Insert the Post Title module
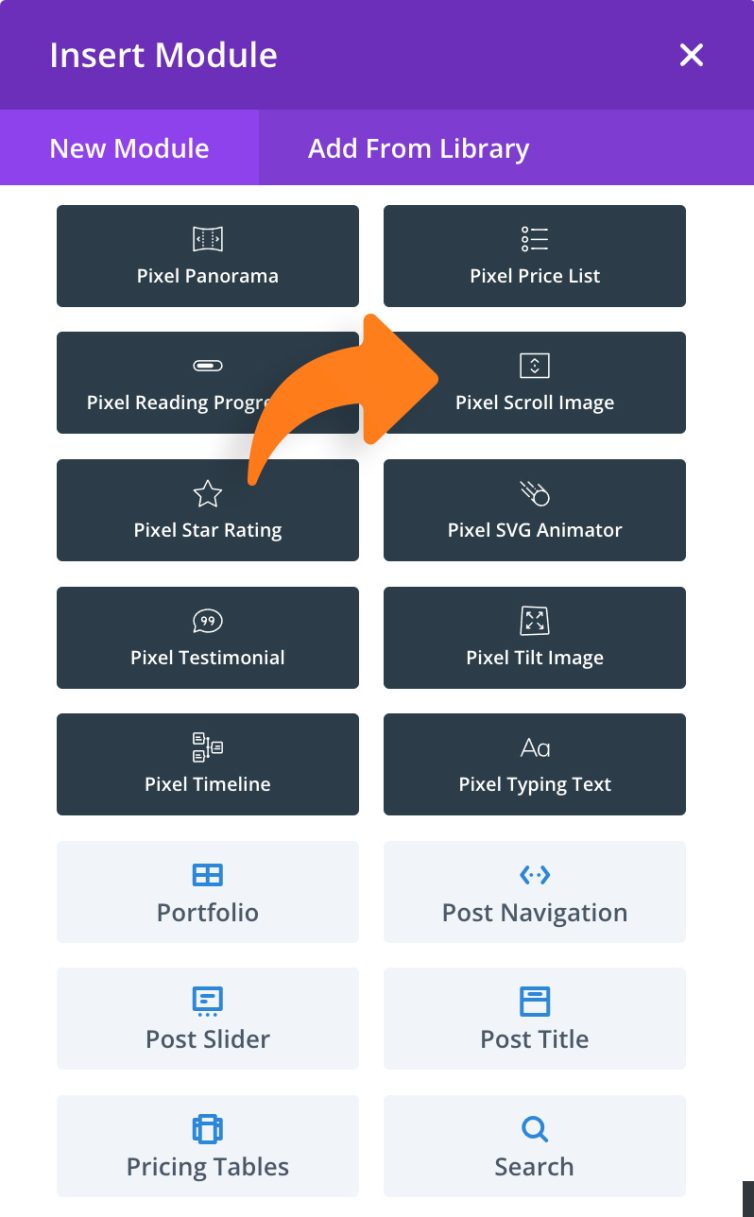The width and height of the screenshot is (754, 1217). coord(534,1018)
